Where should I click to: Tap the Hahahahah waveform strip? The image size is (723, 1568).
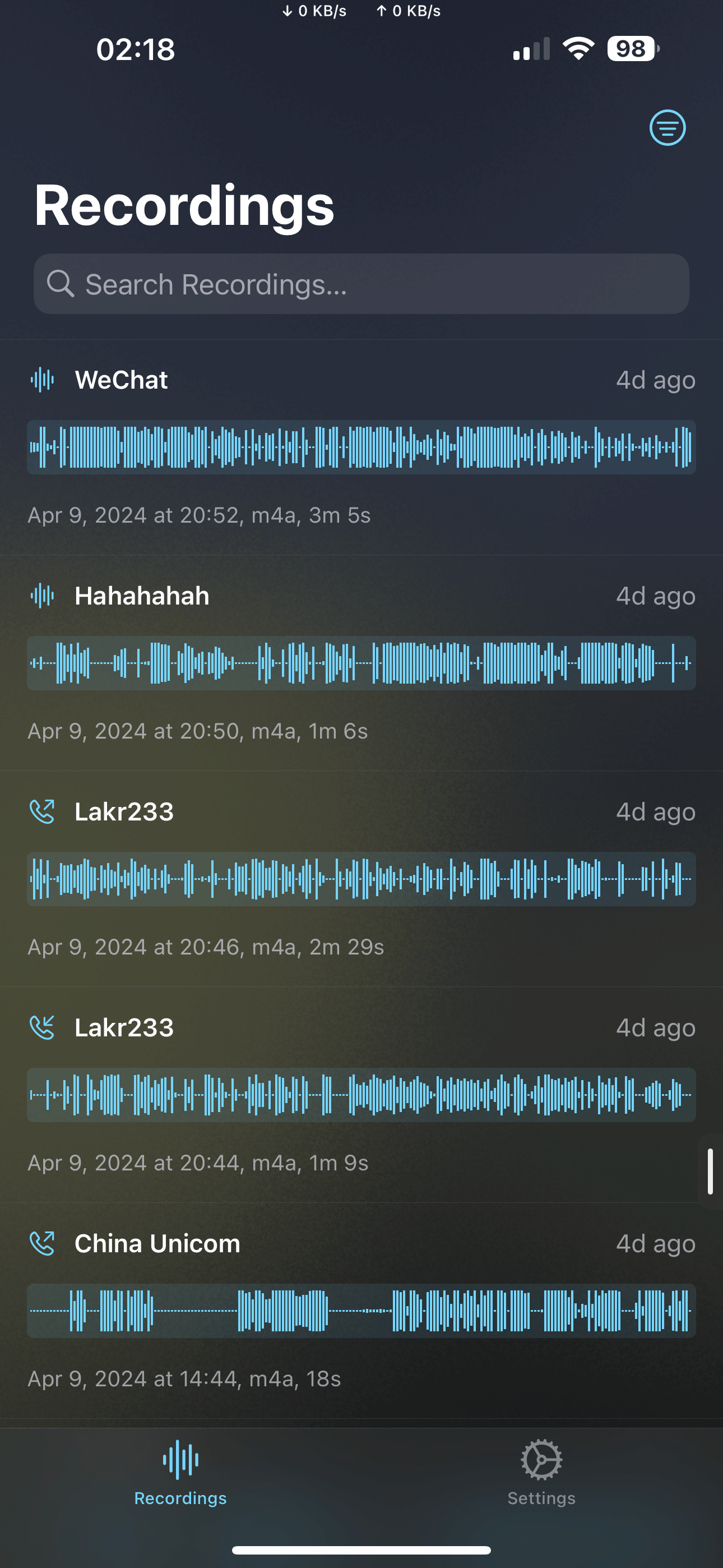[361, 662]
